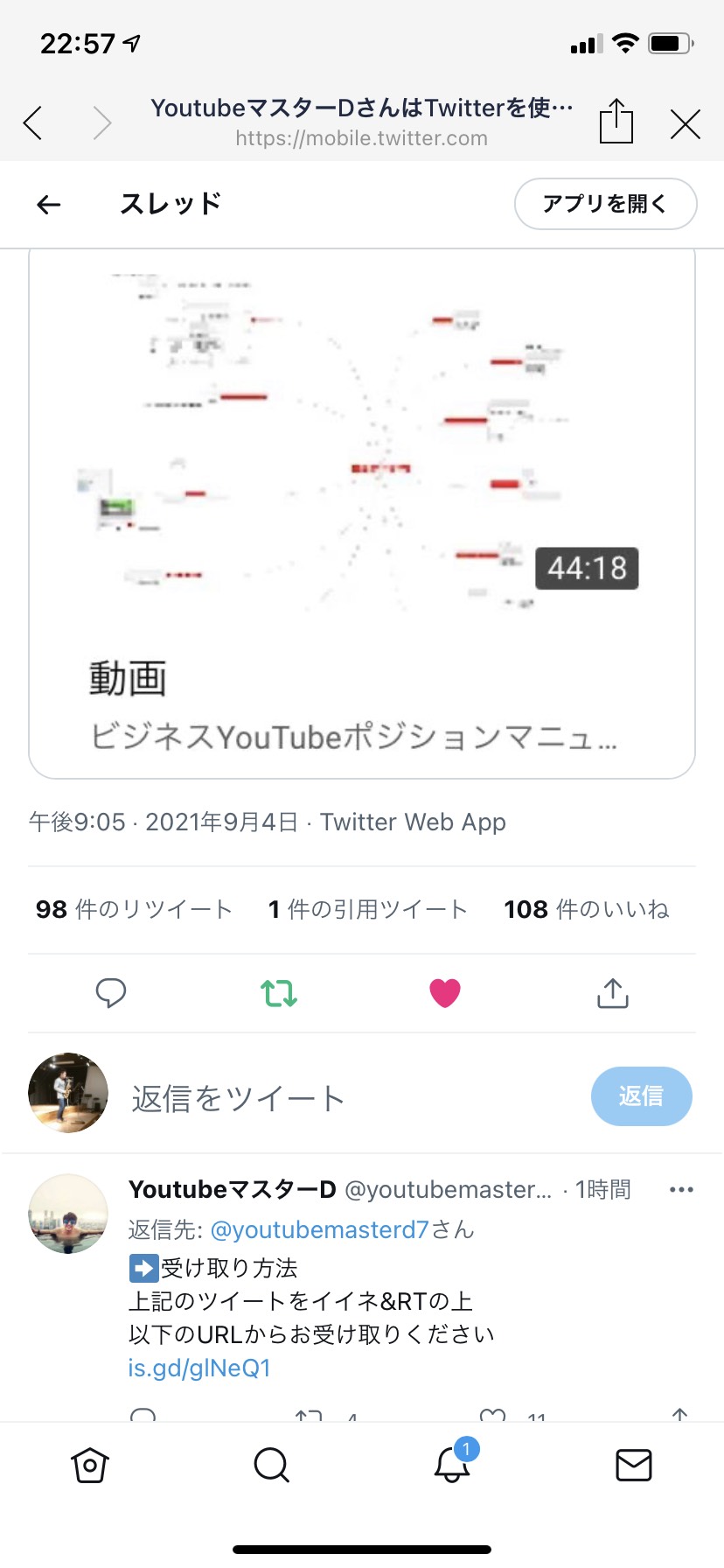Open the @youtubemasterd7 mention

click(320, 1230)
